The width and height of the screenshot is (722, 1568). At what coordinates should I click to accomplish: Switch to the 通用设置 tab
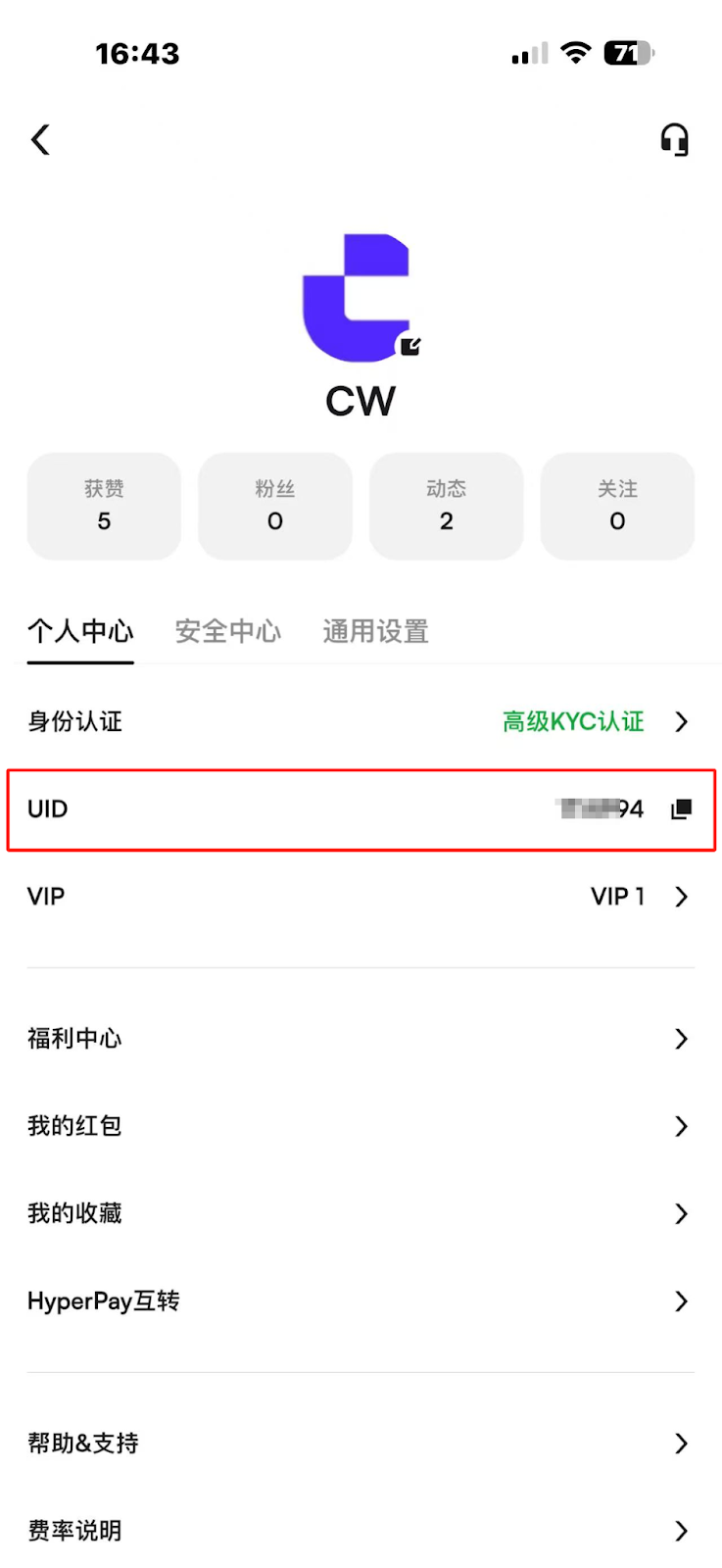click(376, 631)
